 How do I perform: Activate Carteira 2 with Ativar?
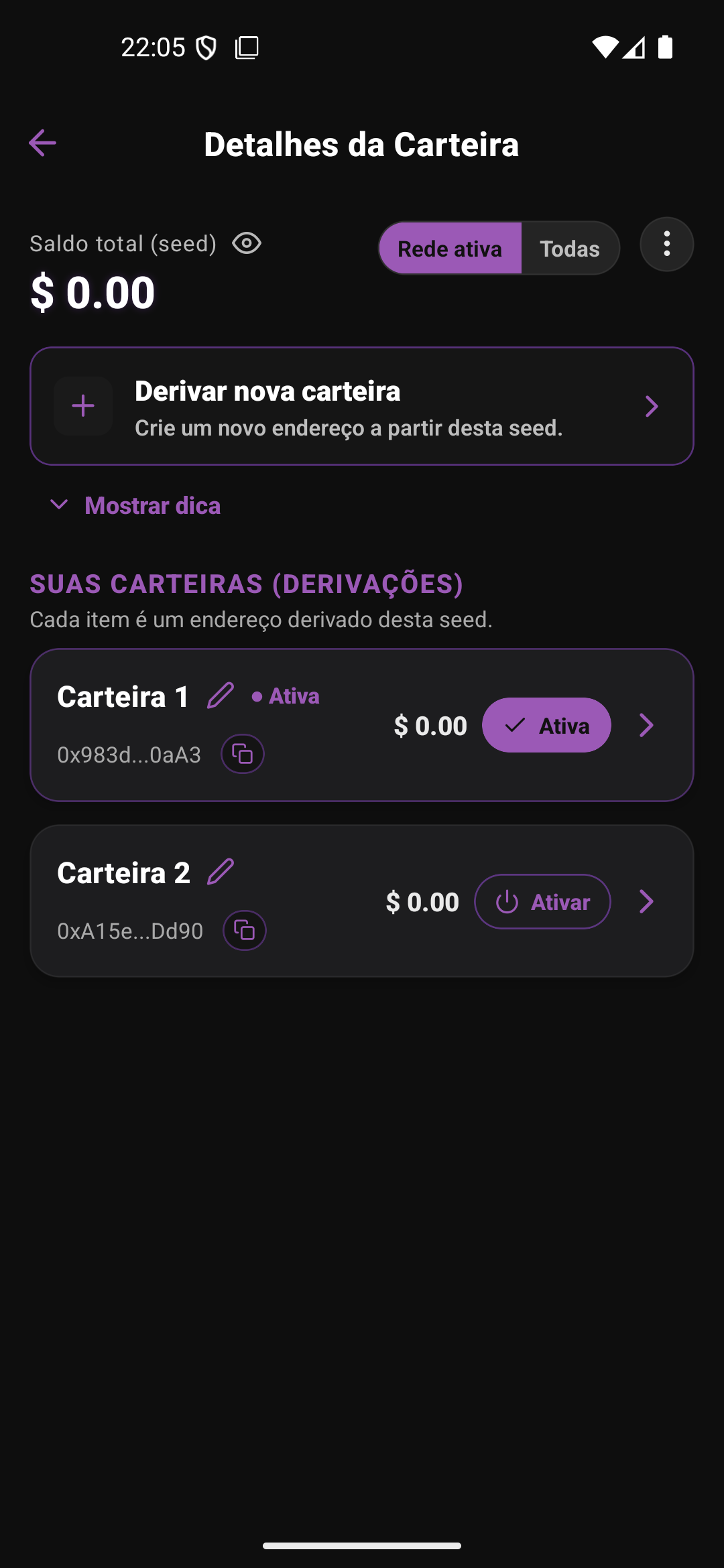(542, 902)
